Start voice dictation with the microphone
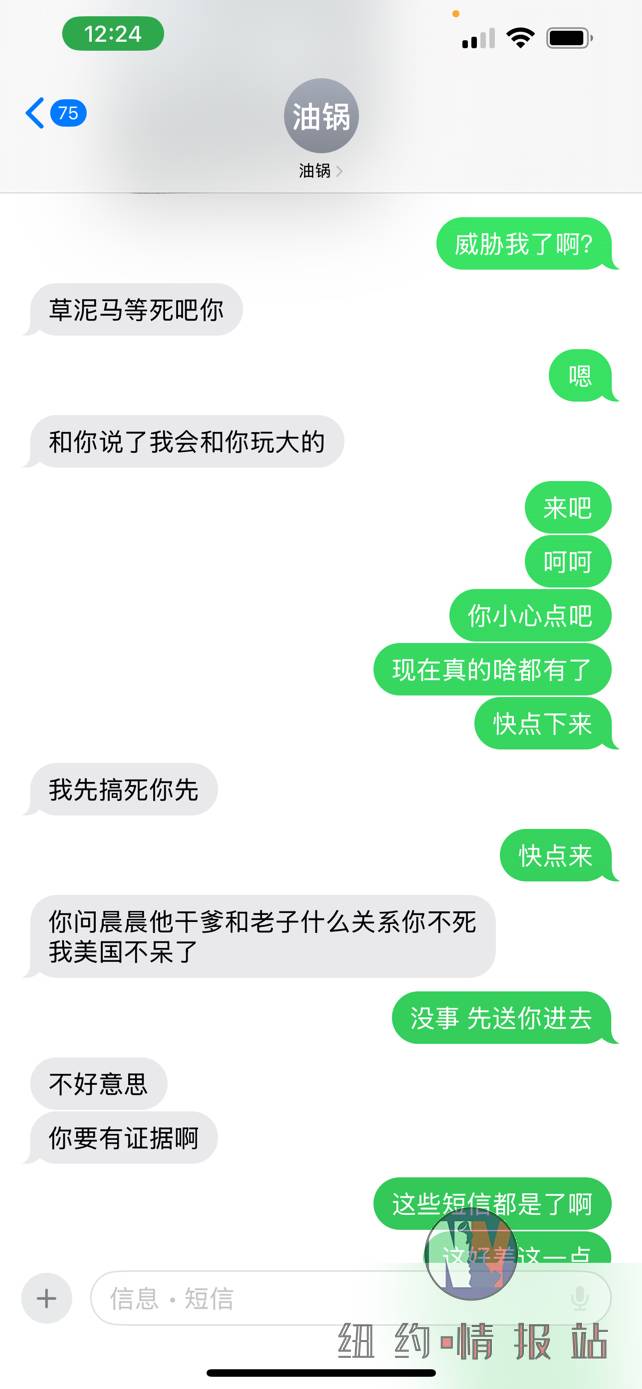Image resolution: width=642 pixels, height=1389 pixels. pos(579,1298)
